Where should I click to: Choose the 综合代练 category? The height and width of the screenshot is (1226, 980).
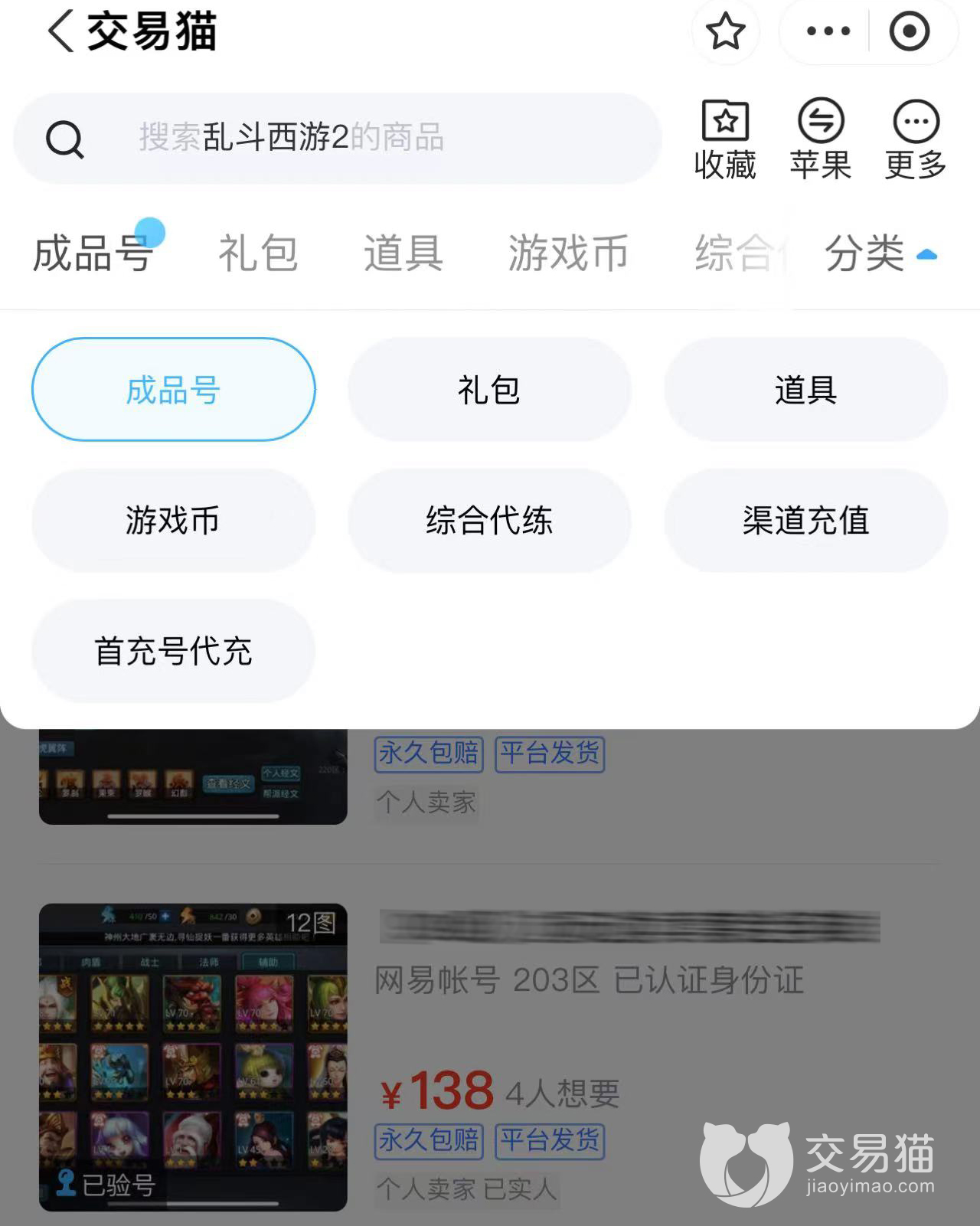pyautogui.click(x=489, y=521)
